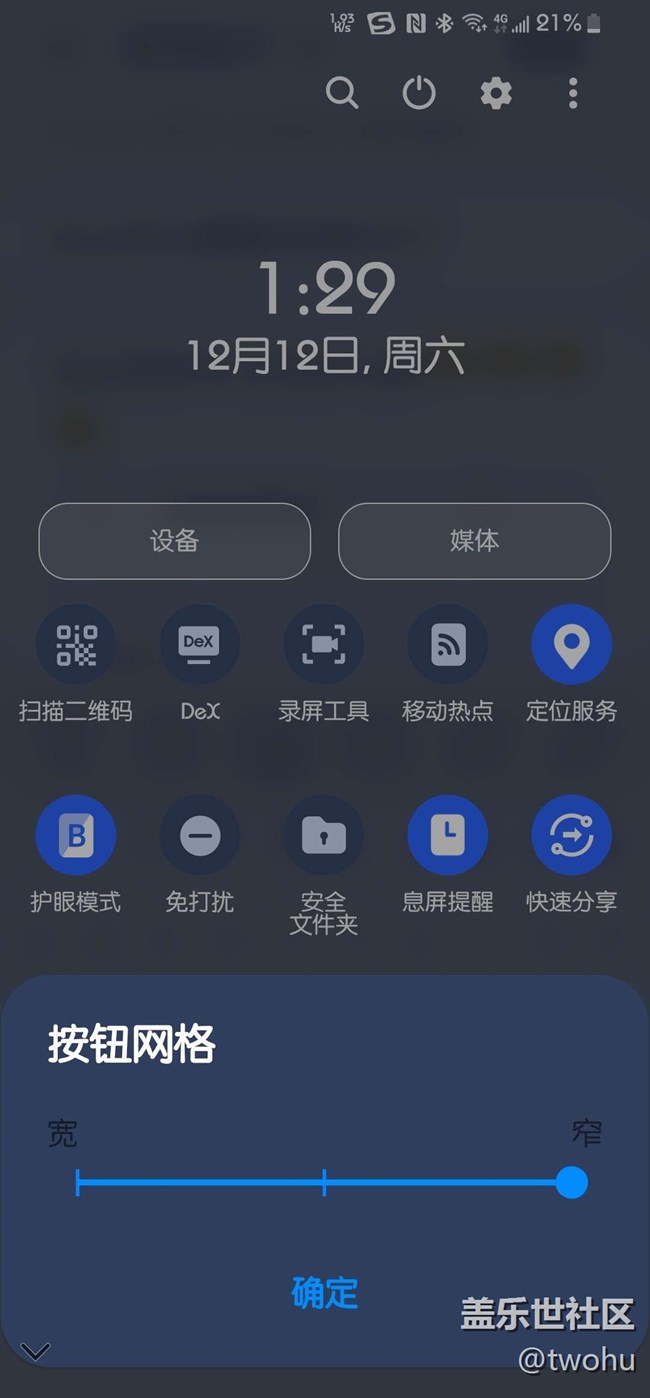This screenshot has width=650, height=1398.
Task: Tap the 媒体 button
Action: tap(474, 541)
